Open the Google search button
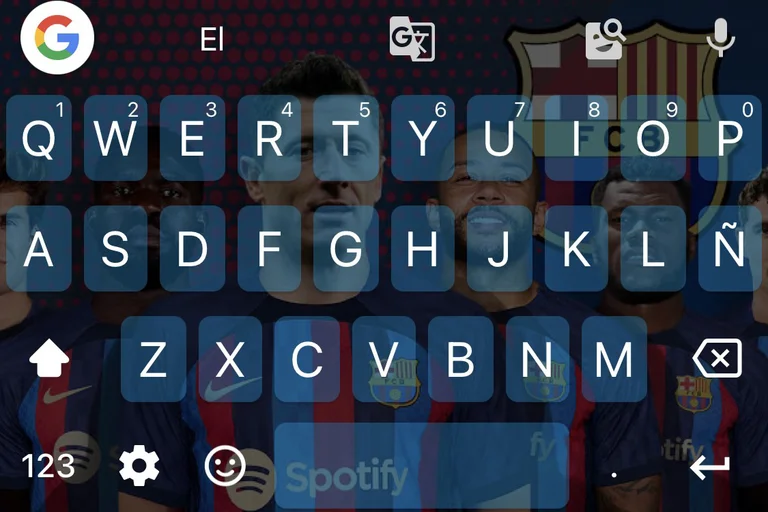 (57, 39)
